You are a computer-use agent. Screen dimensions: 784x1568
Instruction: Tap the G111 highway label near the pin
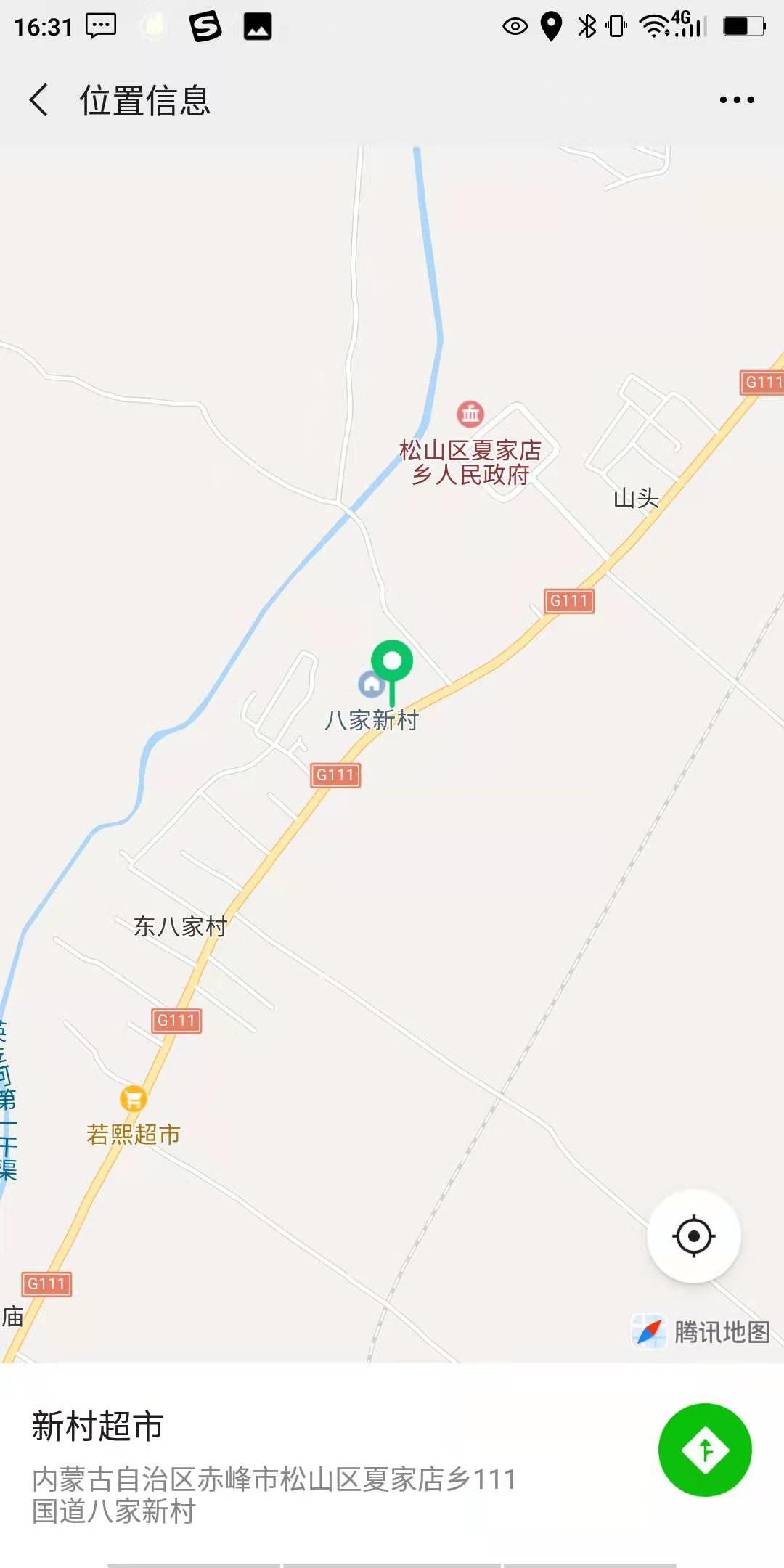[336, 775]
